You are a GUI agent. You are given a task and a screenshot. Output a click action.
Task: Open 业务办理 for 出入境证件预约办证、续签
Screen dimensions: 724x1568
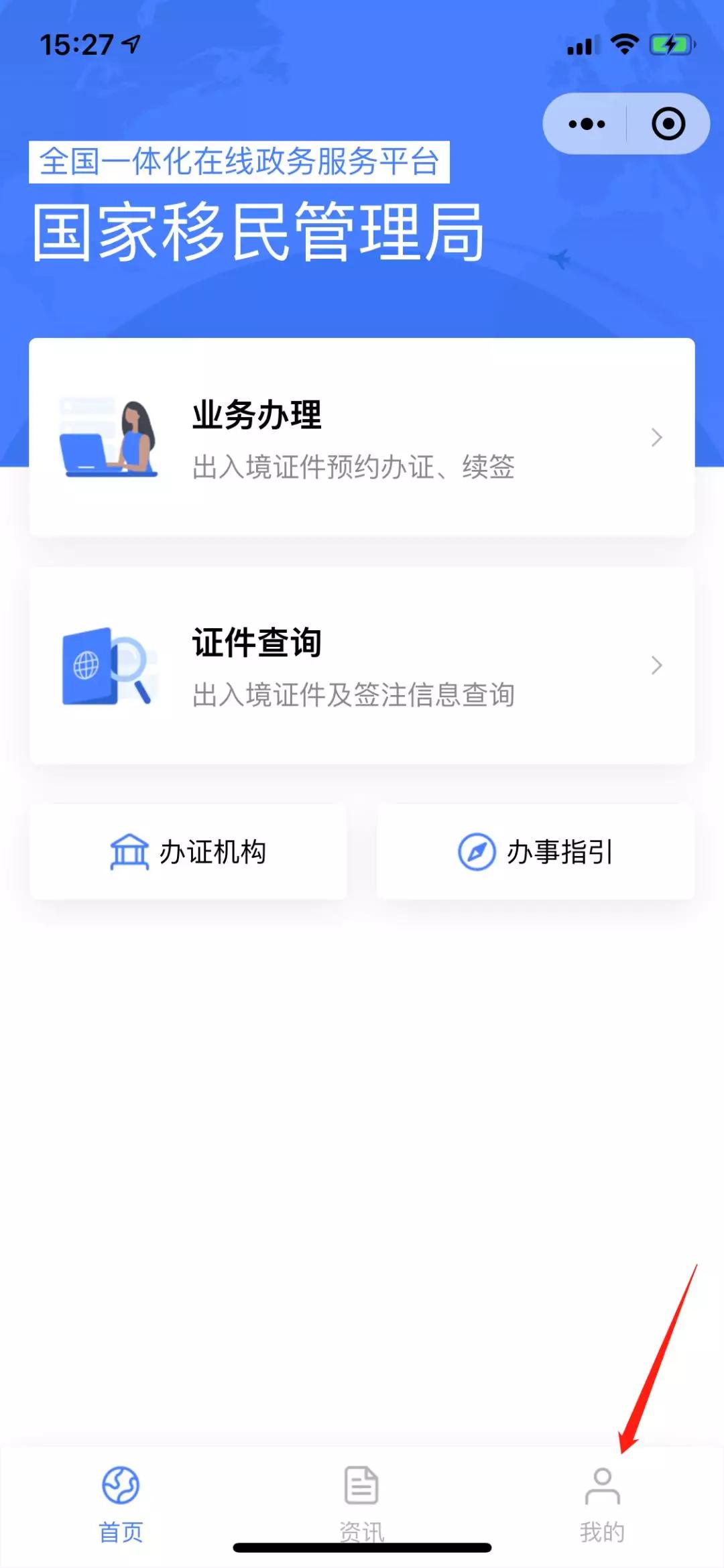point(362,436)
